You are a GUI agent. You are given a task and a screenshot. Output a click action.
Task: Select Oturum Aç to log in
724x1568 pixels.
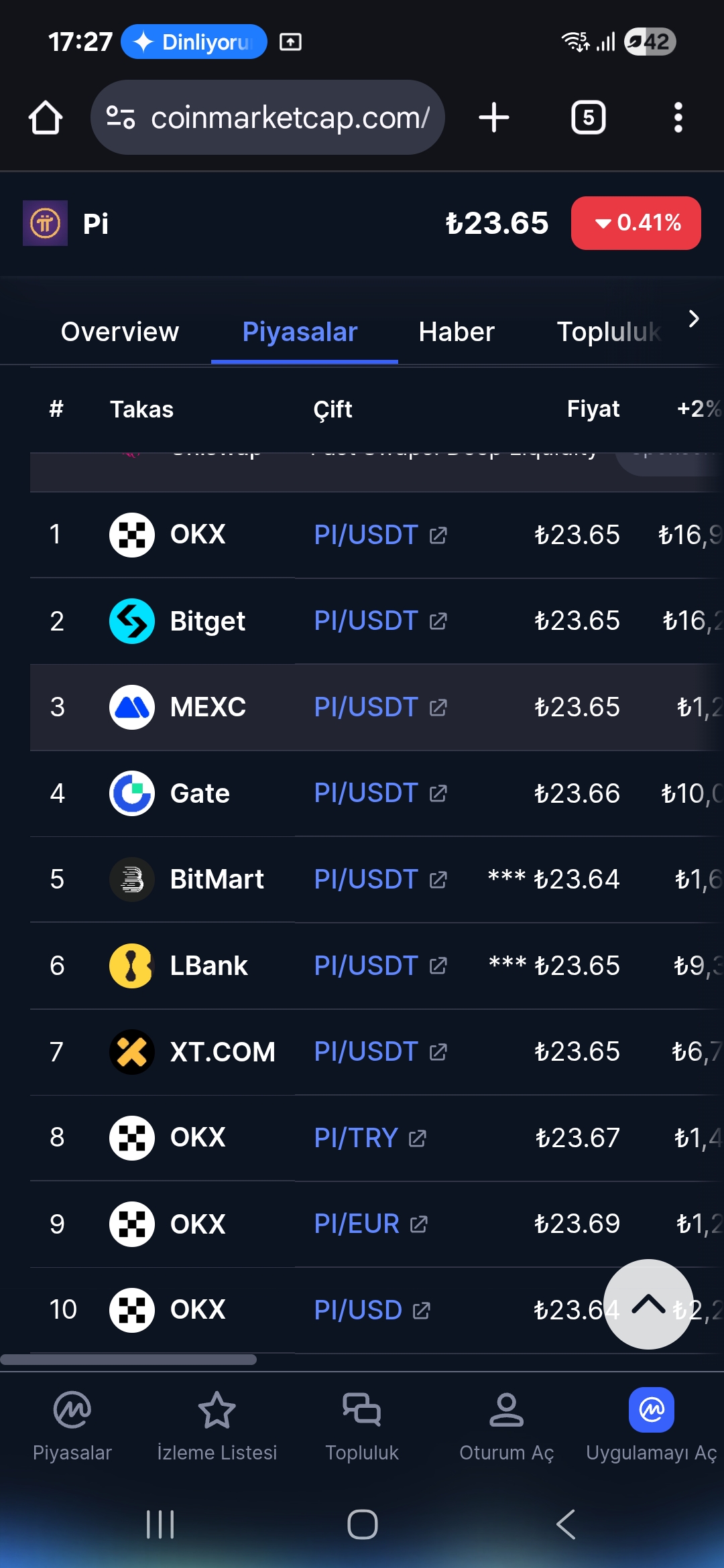coord(507,1426)
